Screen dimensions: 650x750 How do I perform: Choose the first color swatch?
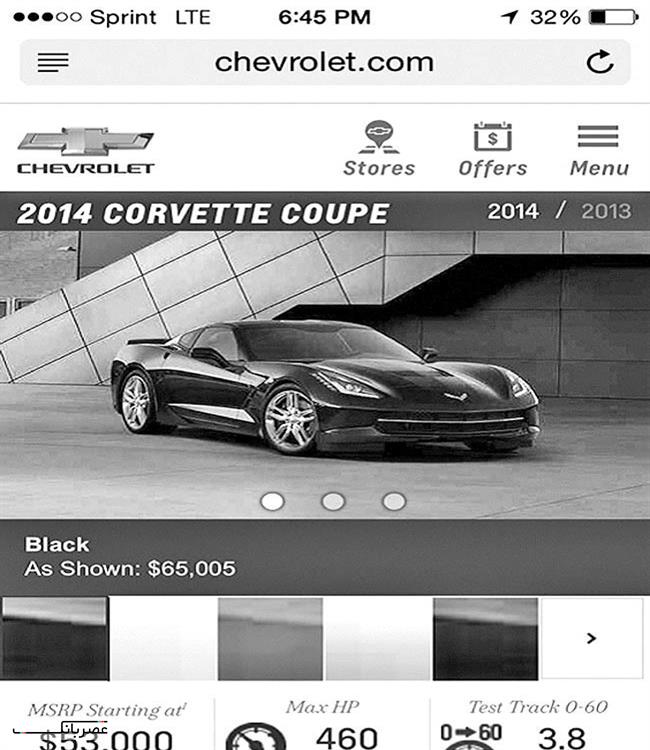[54, 638]
